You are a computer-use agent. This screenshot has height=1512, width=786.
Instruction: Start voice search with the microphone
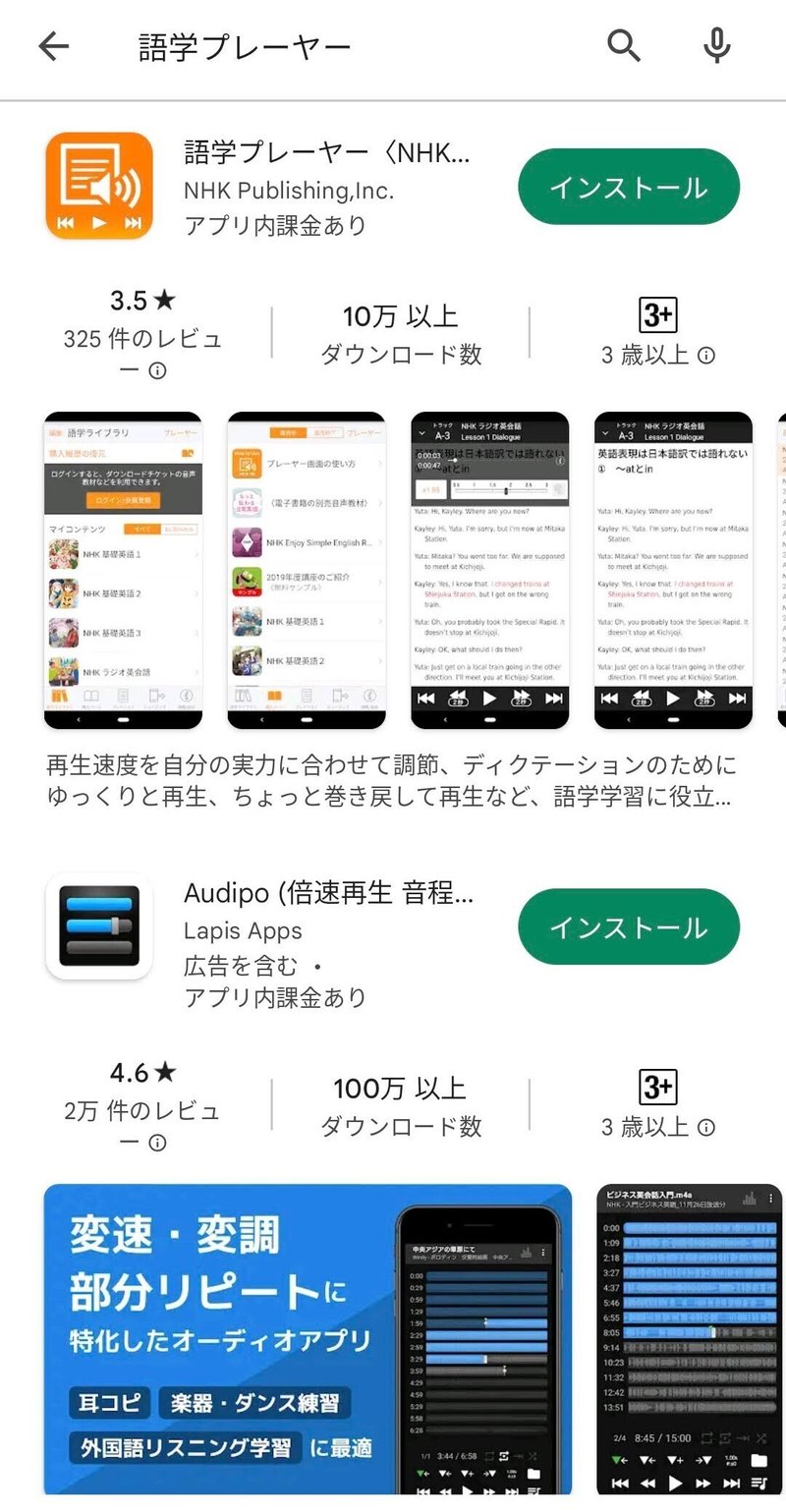point(718,45)
